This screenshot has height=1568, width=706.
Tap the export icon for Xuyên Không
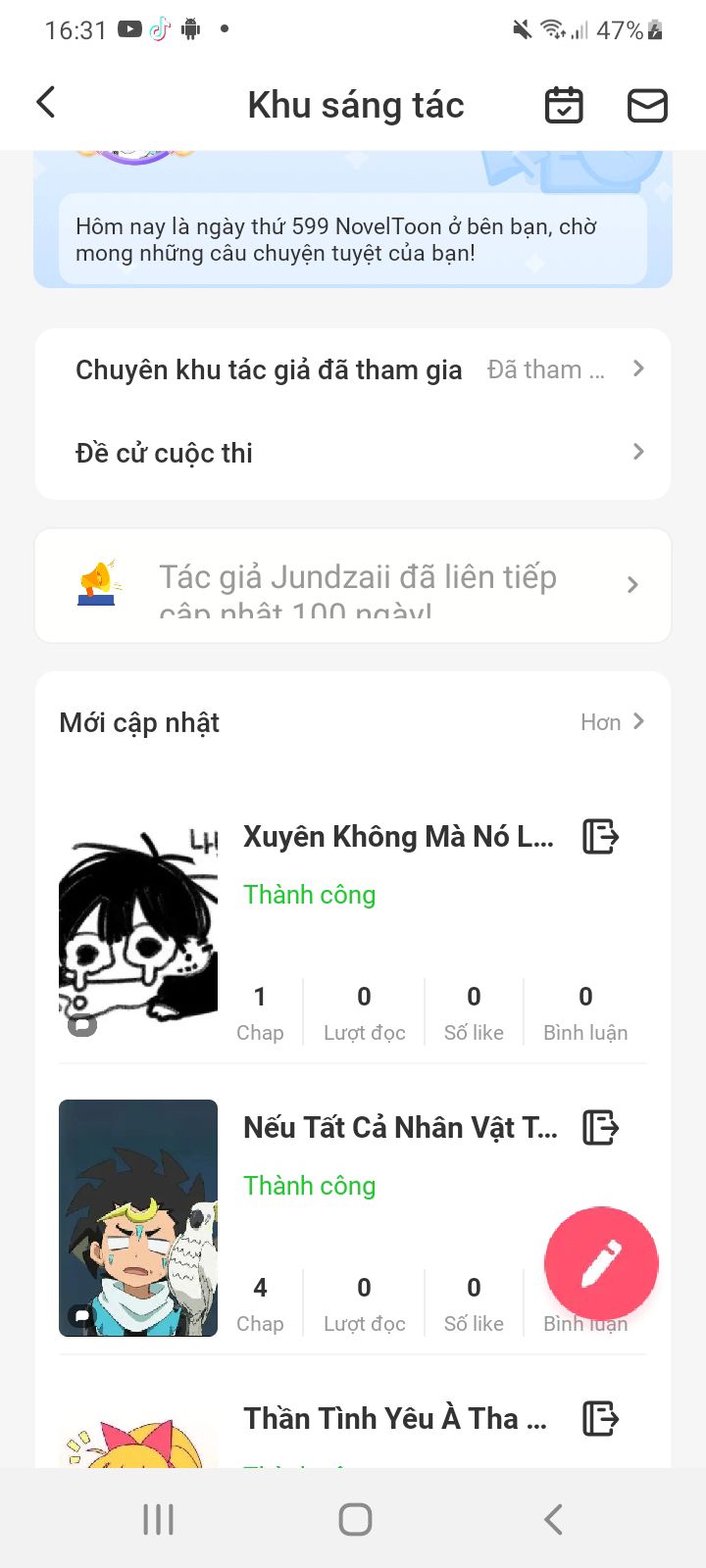600,837
